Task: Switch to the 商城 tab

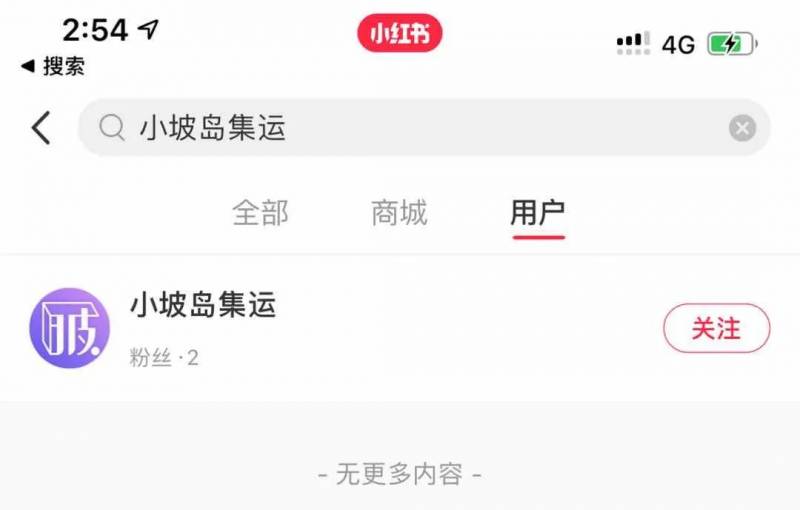Action: [399, 212]
